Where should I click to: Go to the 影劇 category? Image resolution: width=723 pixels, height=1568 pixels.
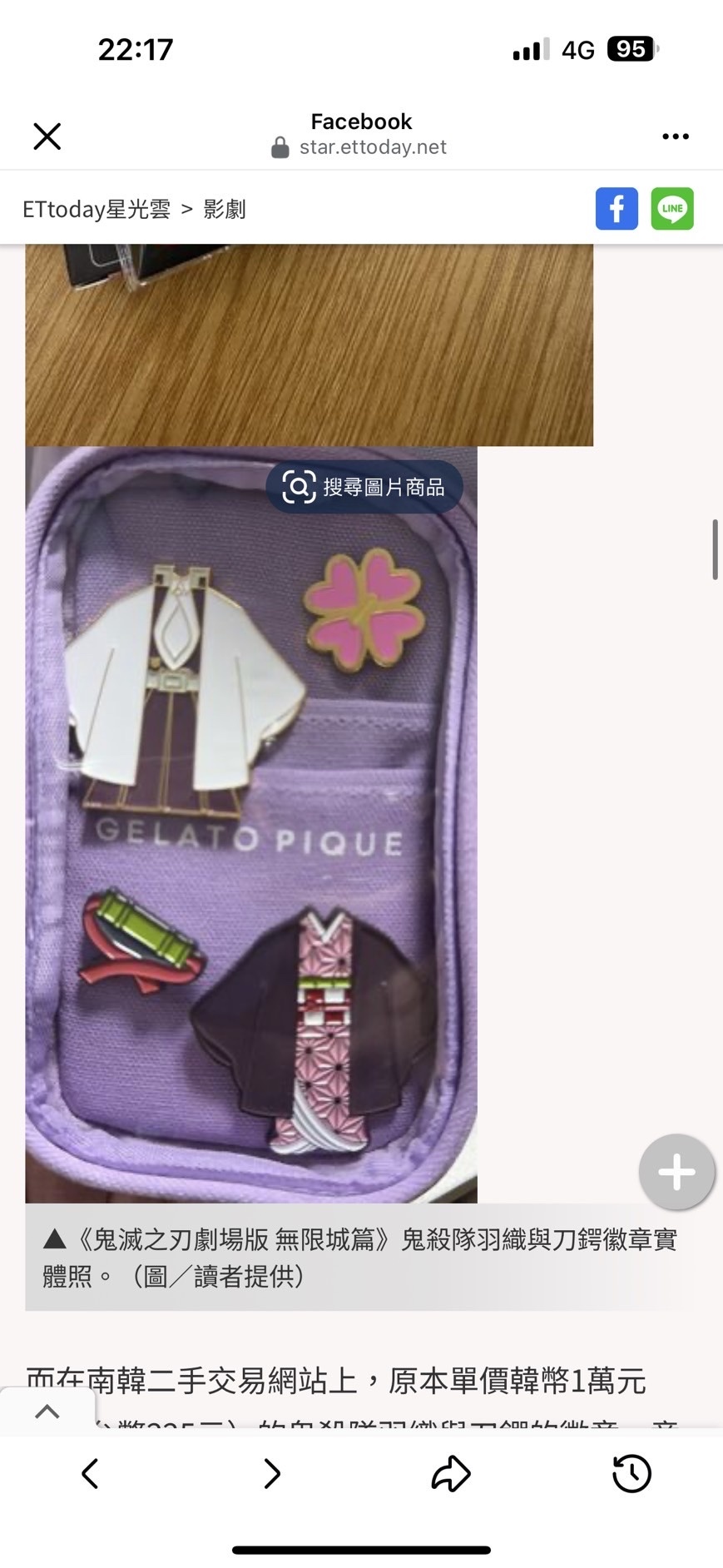[x=225, y=209]
